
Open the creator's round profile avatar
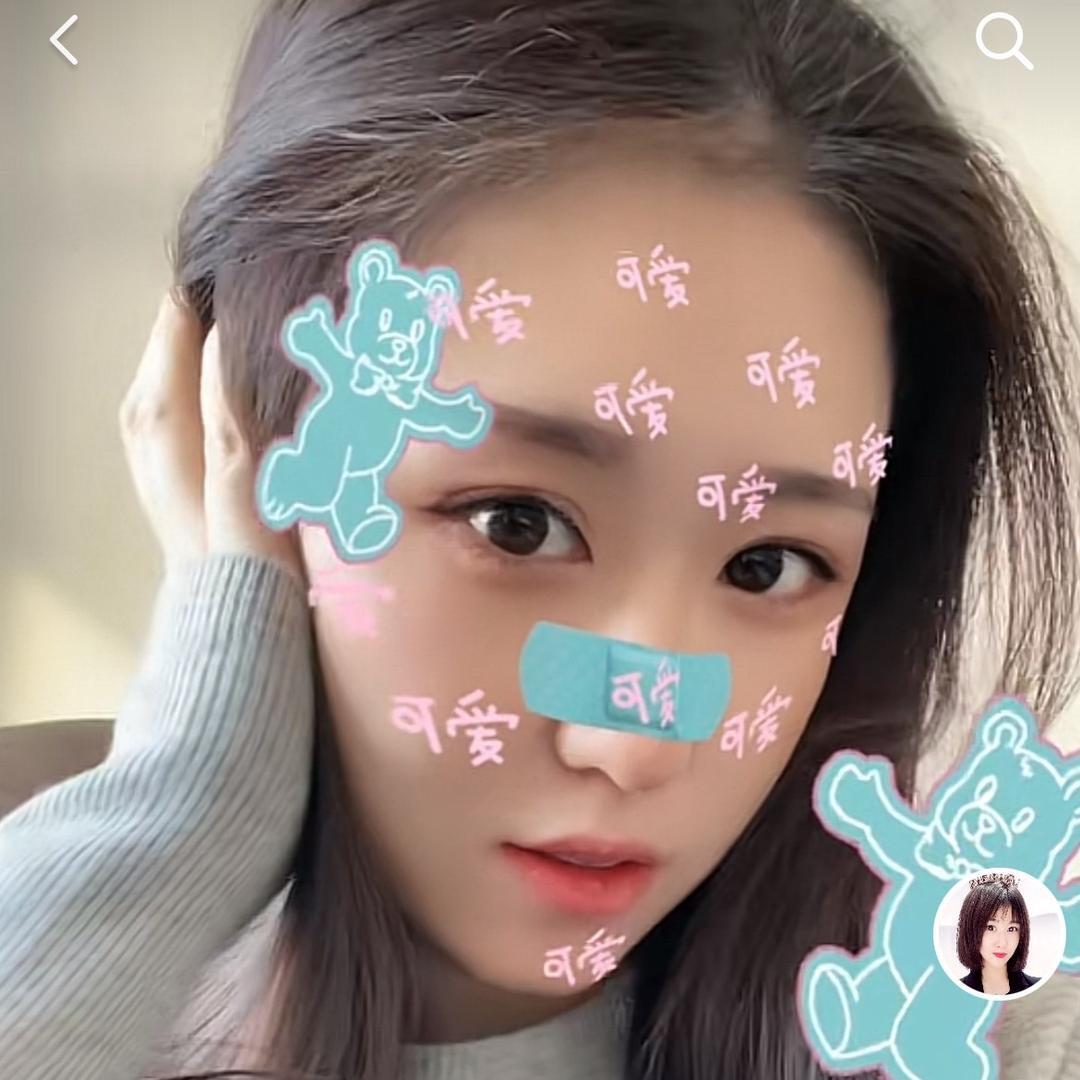click(x=999, y=933)
